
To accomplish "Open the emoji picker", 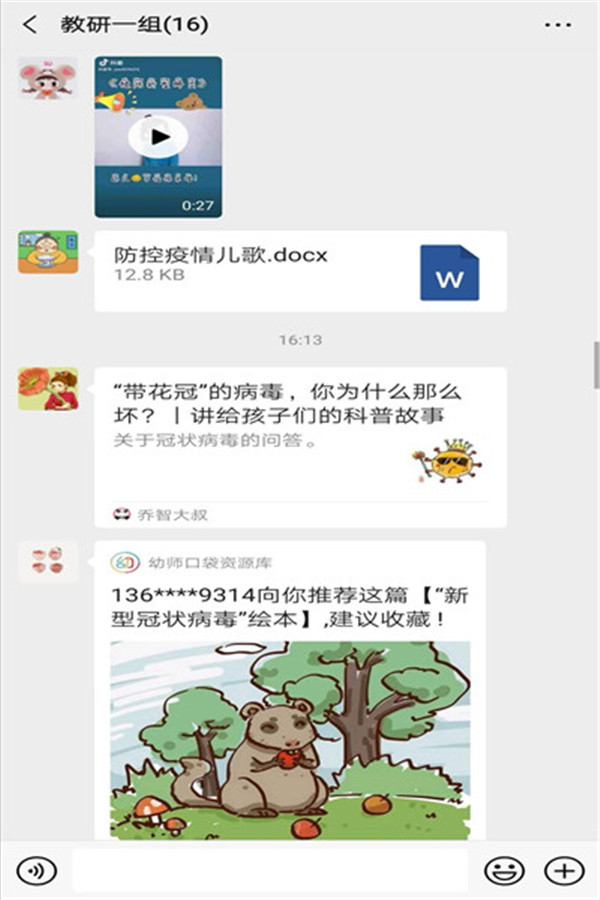I will (504, 870).
